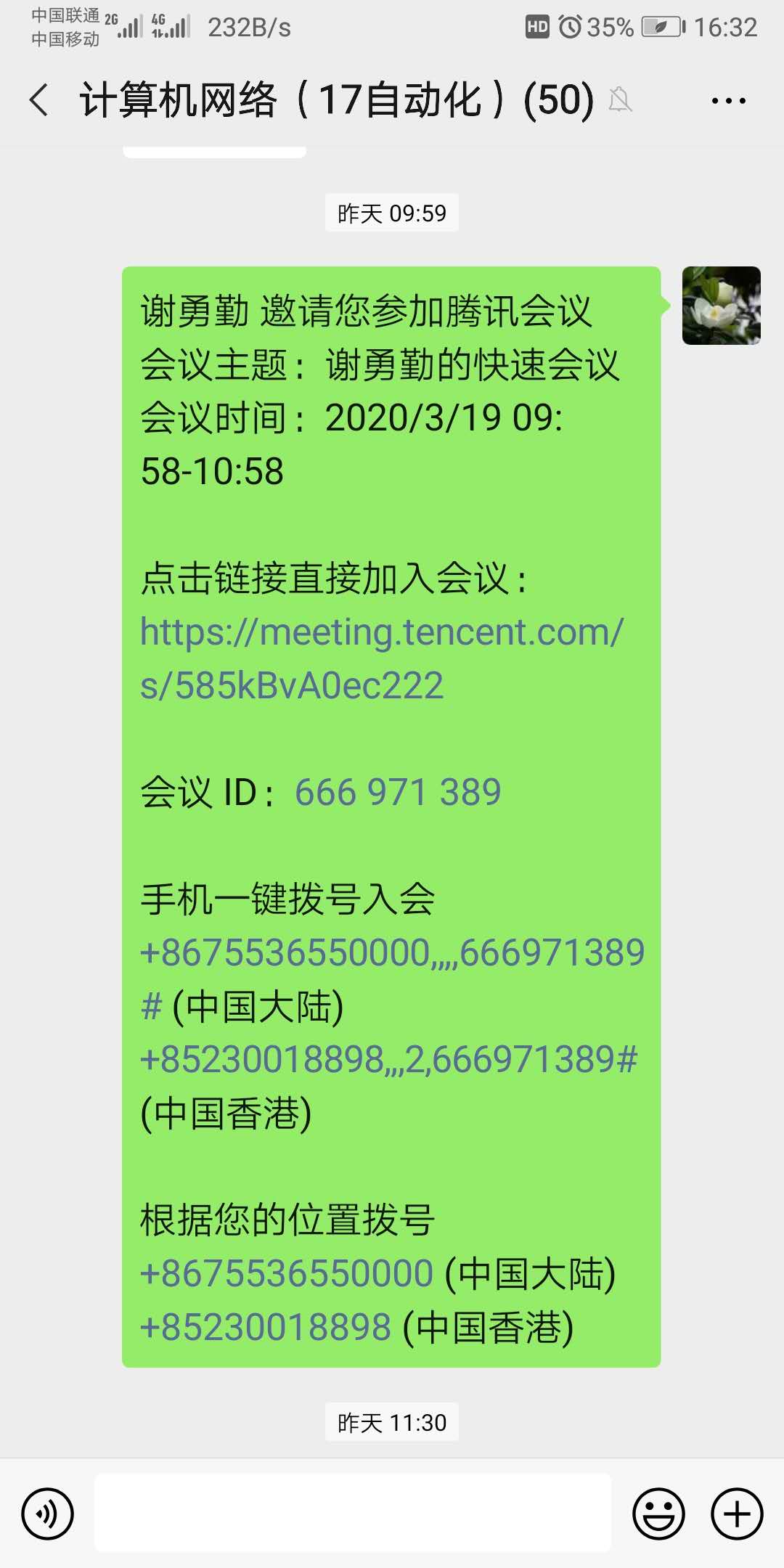Call +85230018898 Hong Kong number

tap(266, 1328)
